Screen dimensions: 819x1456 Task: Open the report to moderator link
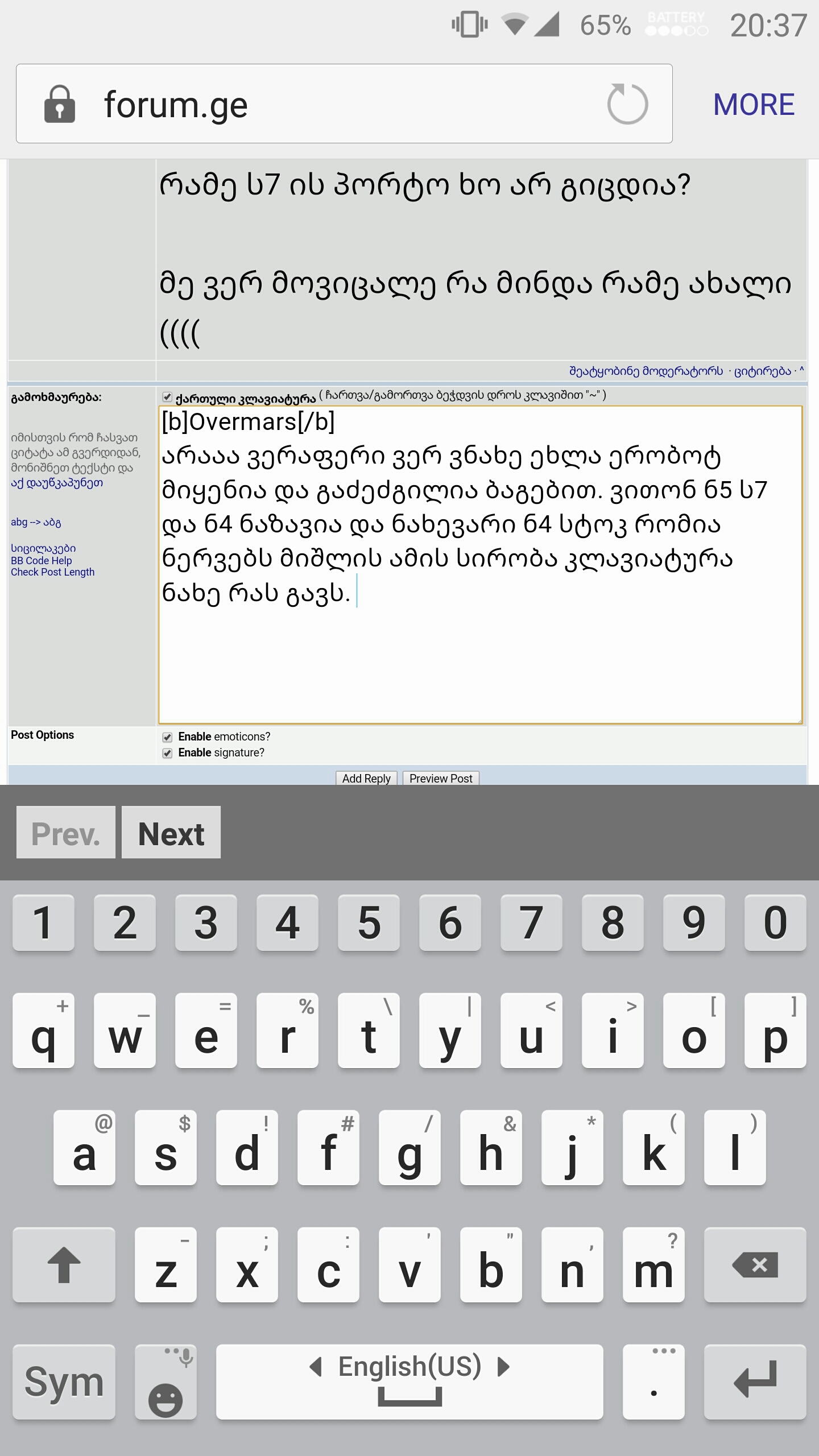point(646,371)
